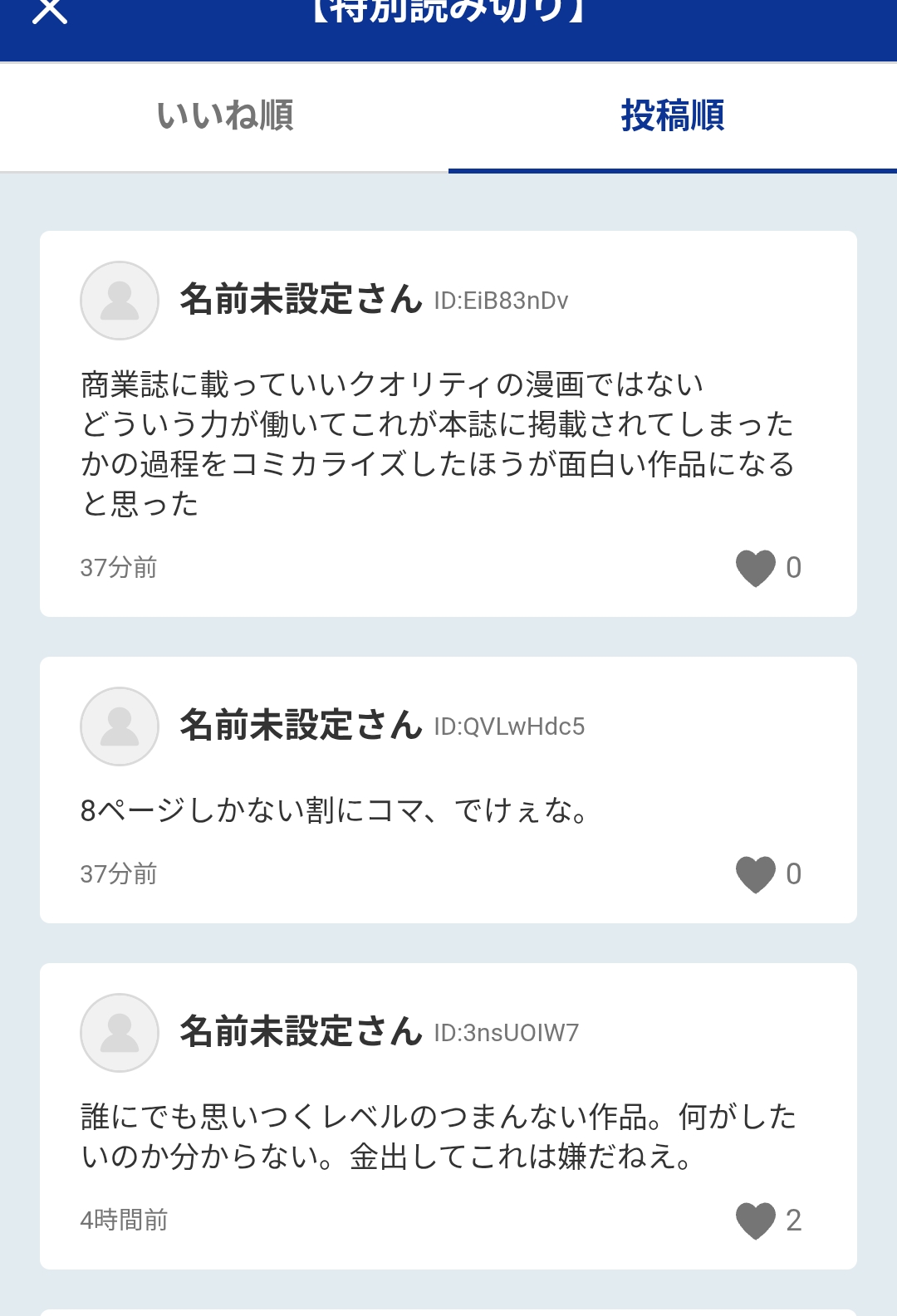Close the comments screen
Image resolution: width=897 pixels, height=1316 pixels.
tap(50, 12)
